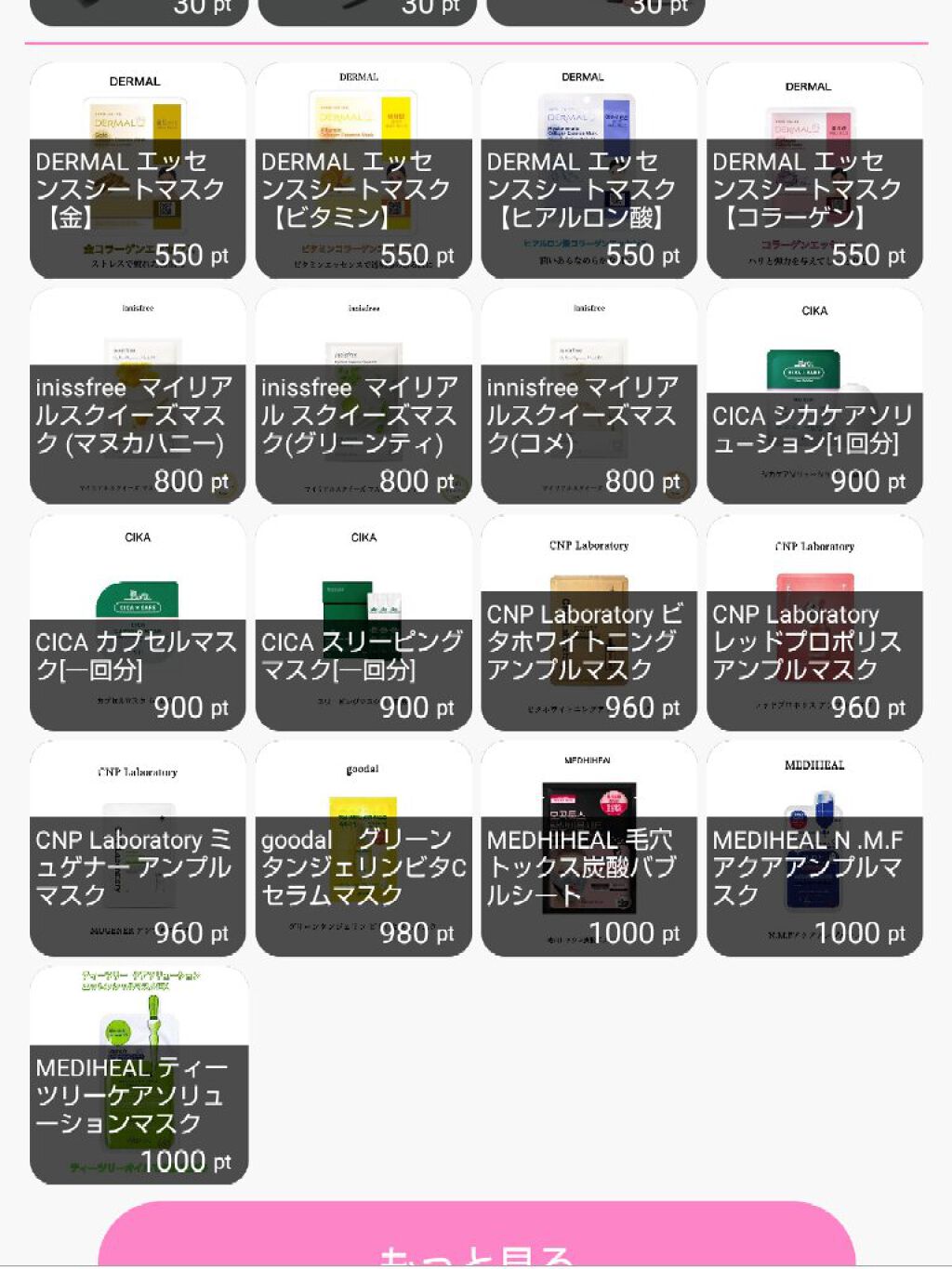Viewport: 952px width, 1269px height.
Task: Select the CICA カプセルマスク[一回分] card
Action: pyautogui.click(x=138, y=623)
